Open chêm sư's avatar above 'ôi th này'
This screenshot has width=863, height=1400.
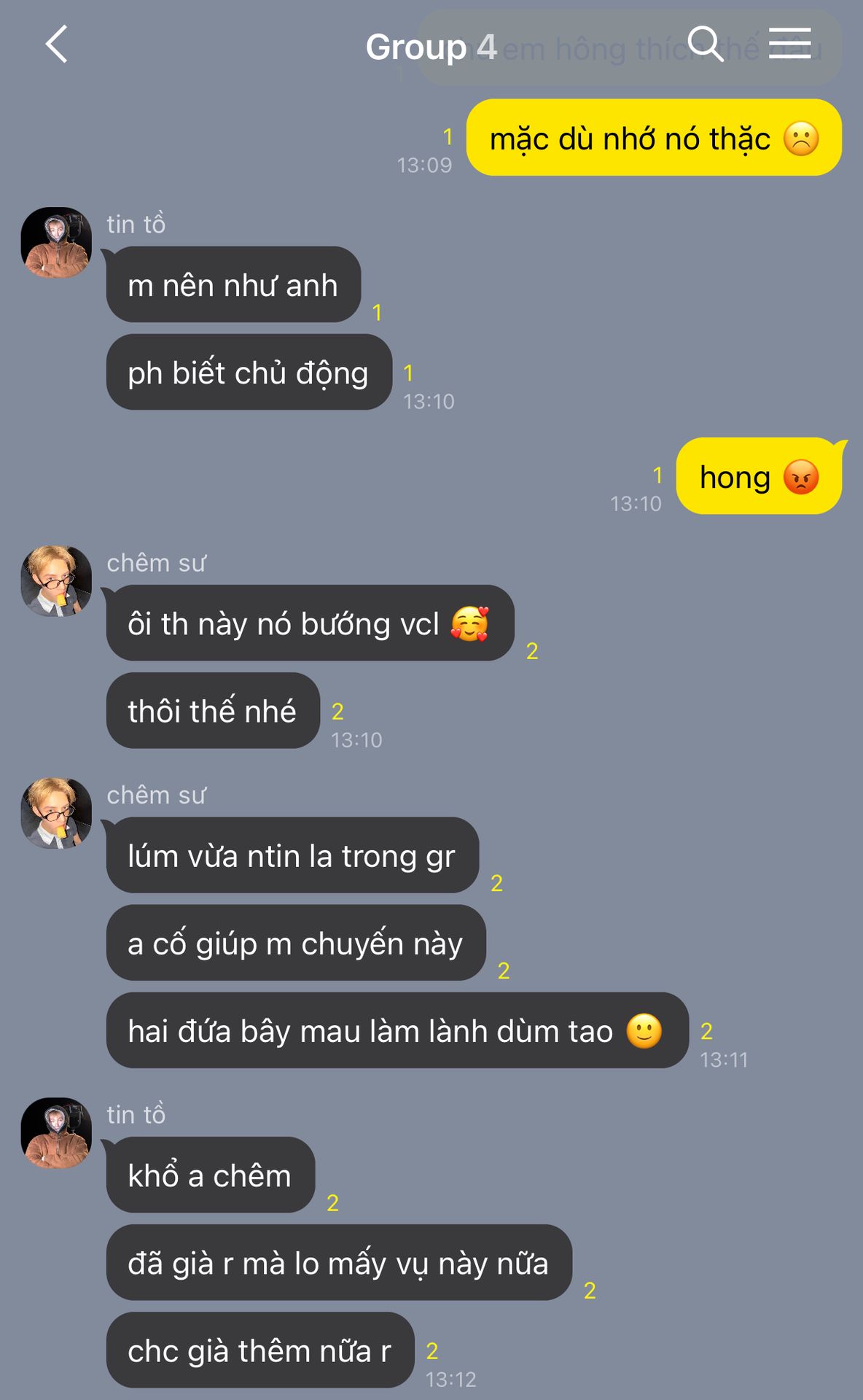pyautogui.click(x=56, y=581)
